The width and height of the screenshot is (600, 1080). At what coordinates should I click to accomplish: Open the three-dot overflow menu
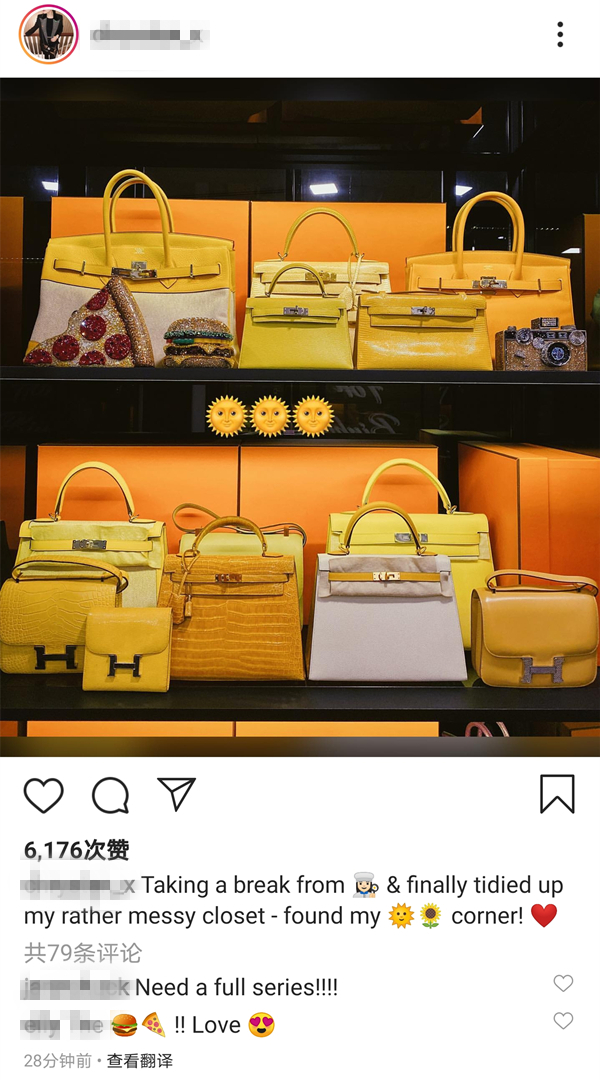(560, 35)
